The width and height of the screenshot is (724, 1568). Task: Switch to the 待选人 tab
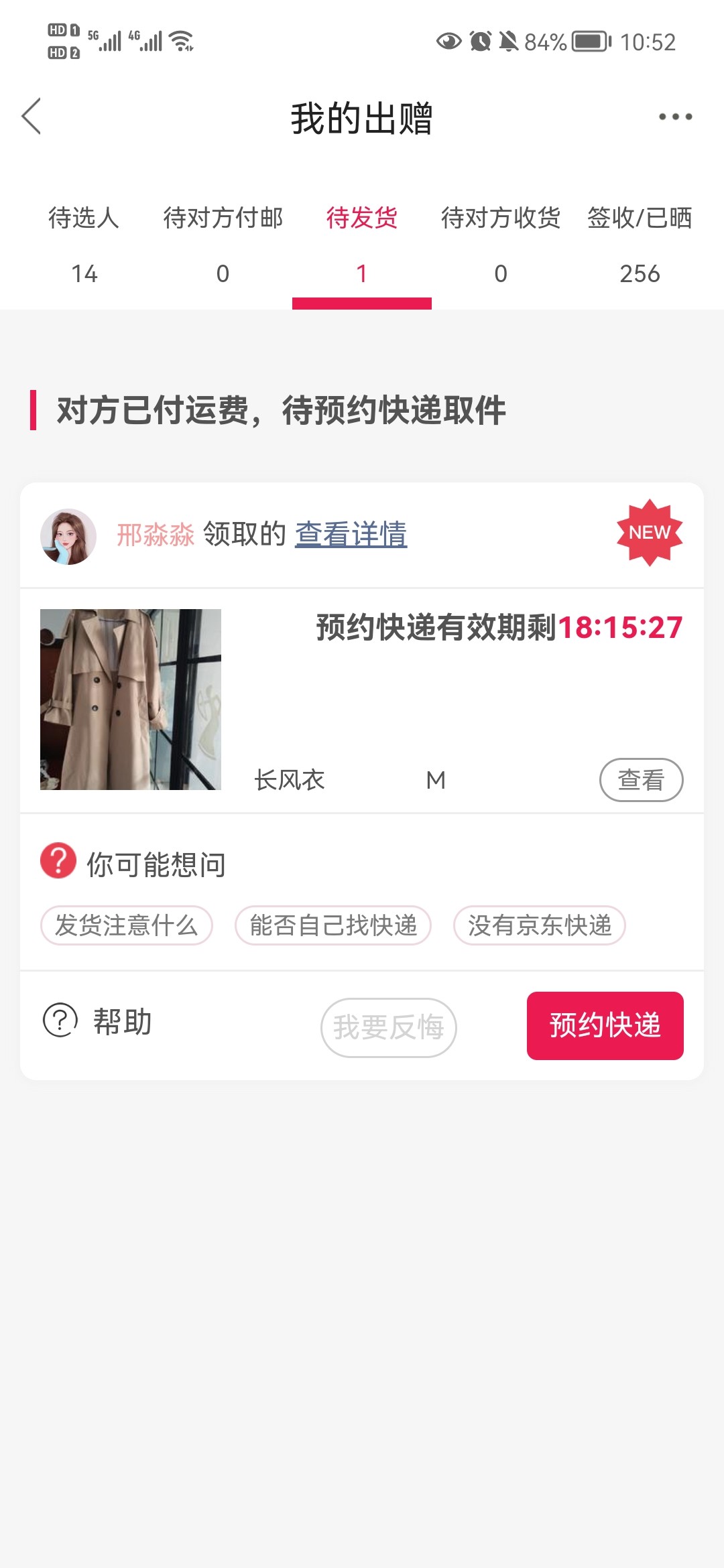tap(84, 244)
